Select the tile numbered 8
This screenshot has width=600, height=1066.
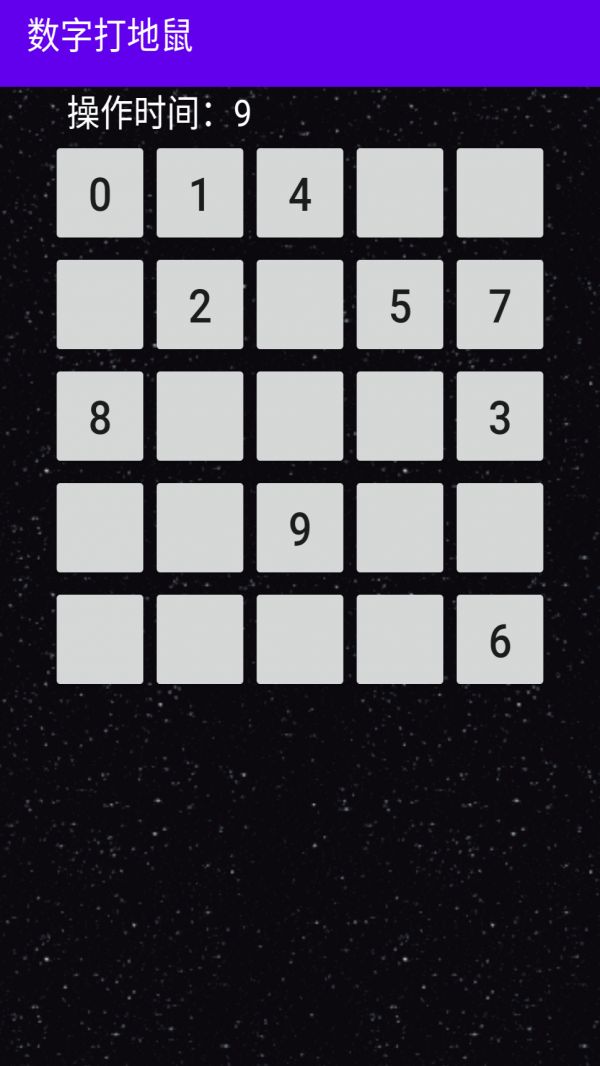click(x=100, y=416)
